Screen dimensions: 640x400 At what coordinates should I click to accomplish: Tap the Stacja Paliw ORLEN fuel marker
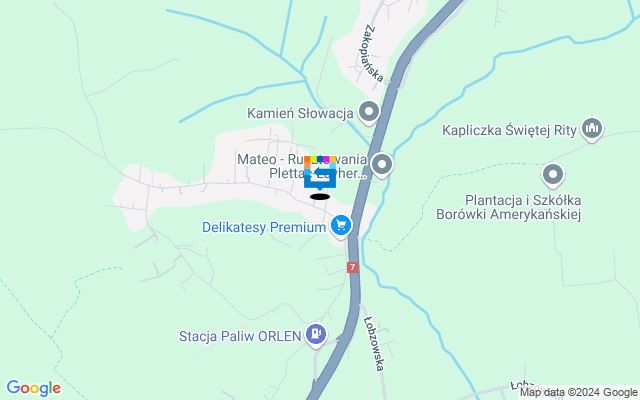coord(316,334)
